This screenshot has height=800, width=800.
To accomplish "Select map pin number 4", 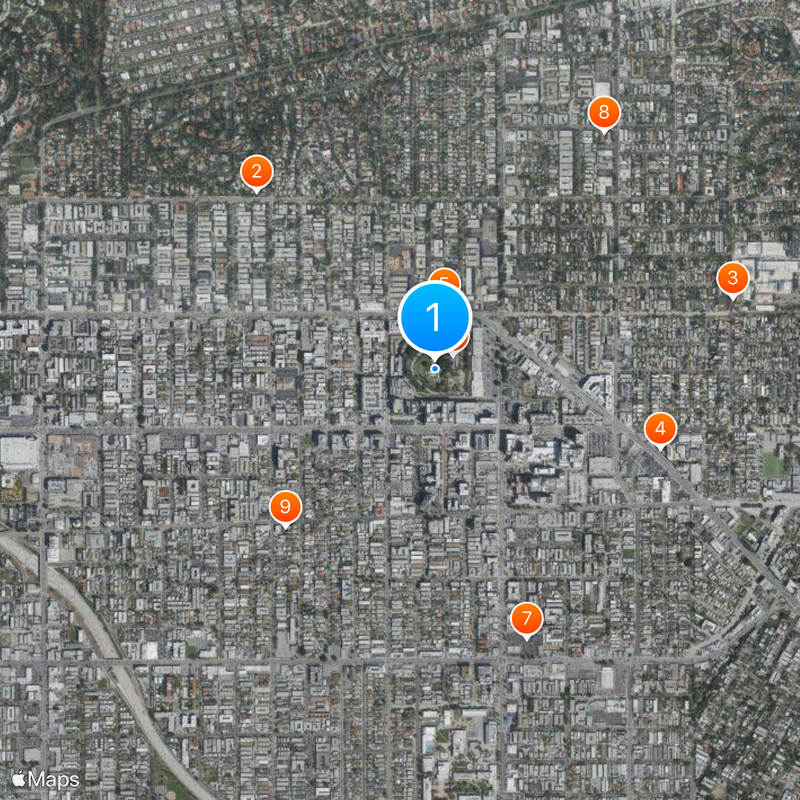I will pos(659,429).
